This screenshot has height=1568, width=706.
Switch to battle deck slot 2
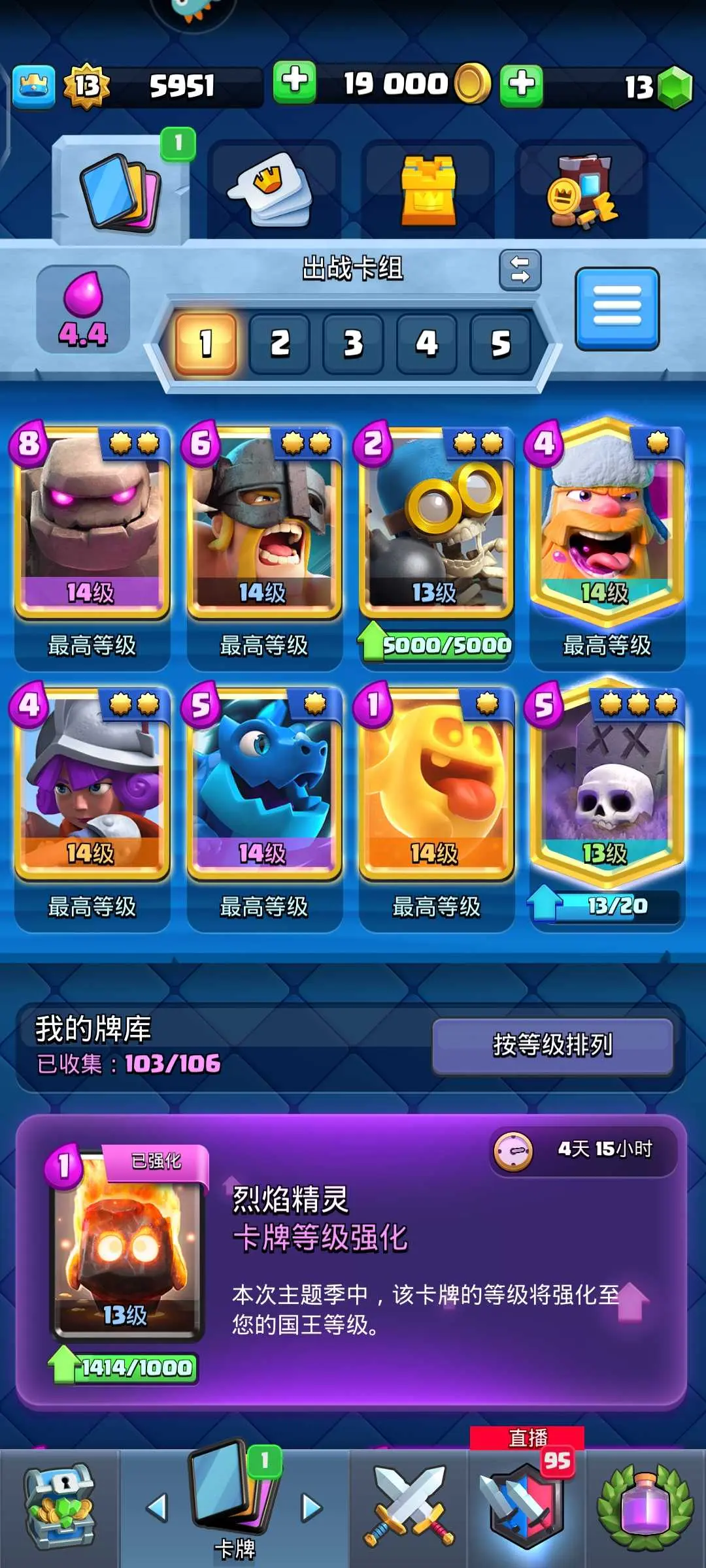pos(280,344)
